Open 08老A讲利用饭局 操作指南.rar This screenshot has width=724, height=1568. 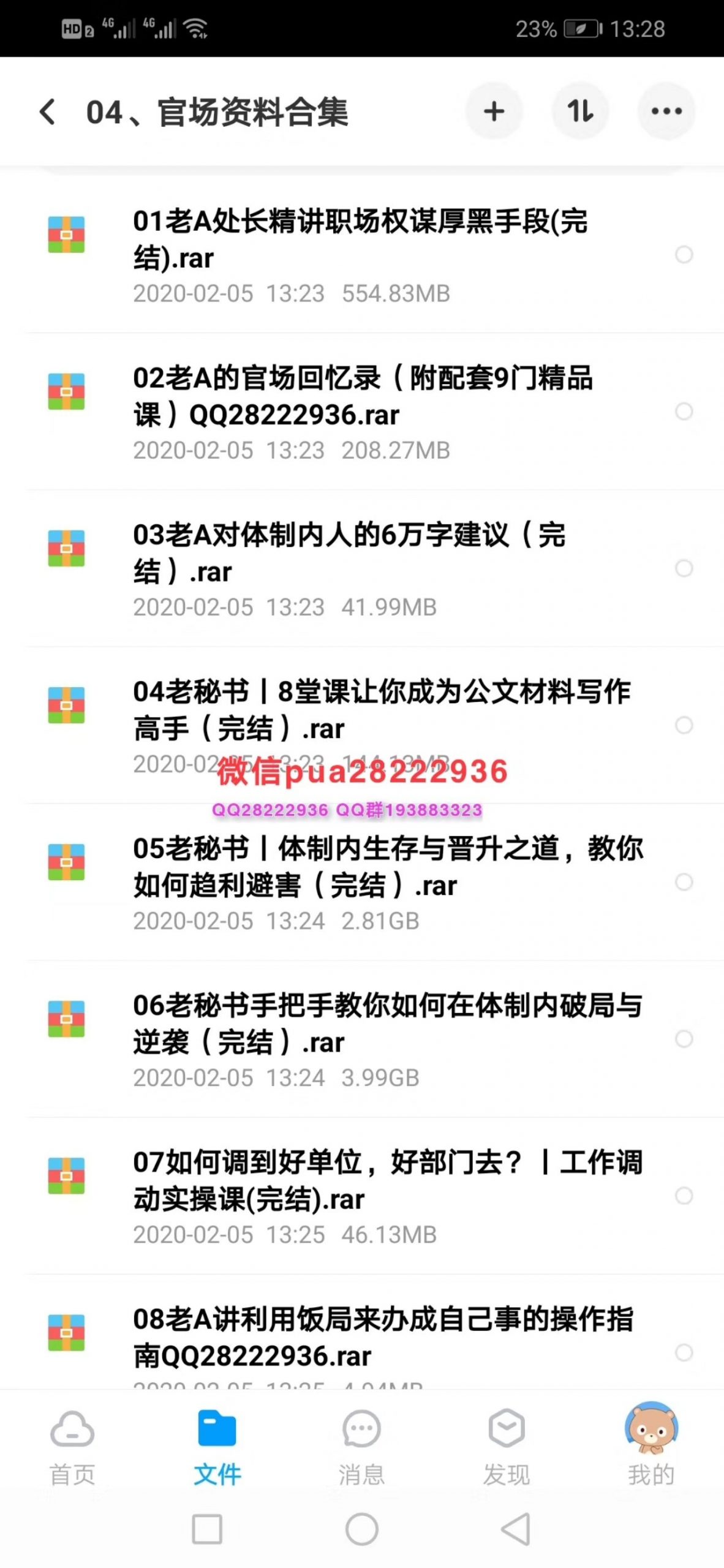[361, 1333]
